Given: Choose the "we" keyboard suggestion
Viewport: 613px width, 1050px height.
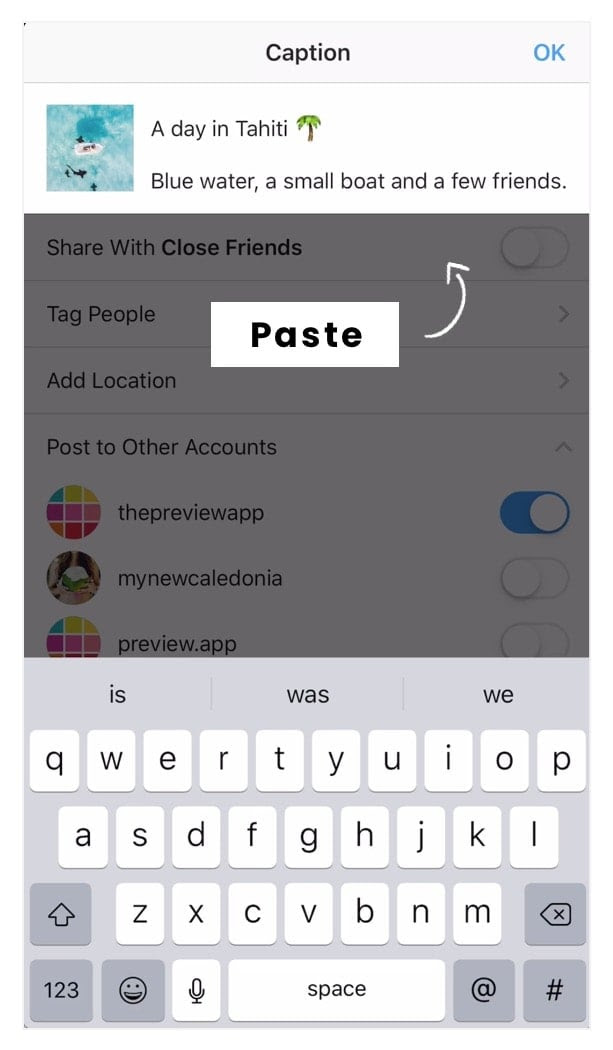Looking at the screenshot, I should click(x=498, y=694).
